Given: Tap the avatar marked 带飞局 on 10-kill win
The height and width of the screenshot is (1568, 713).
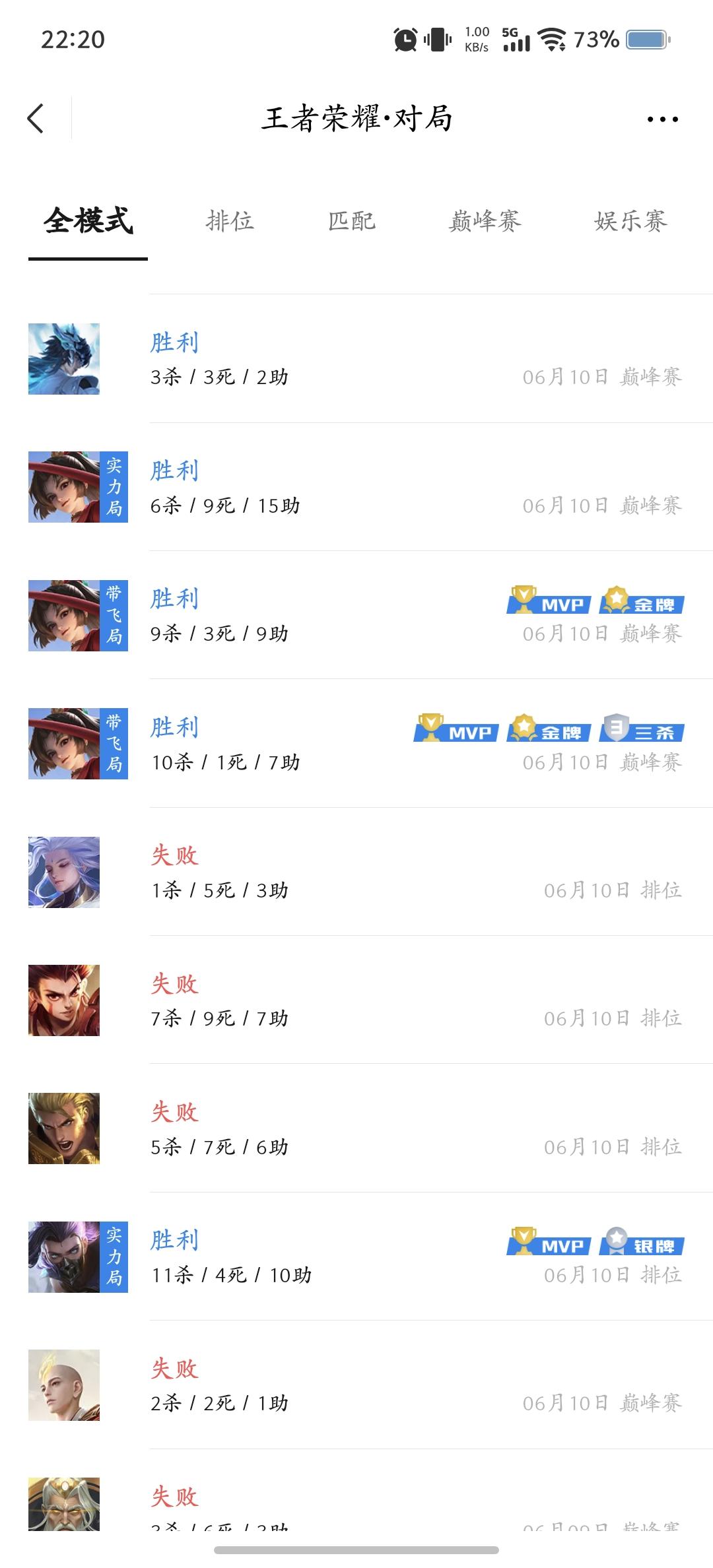Looking at the screenshot, I should coord(77,742).
